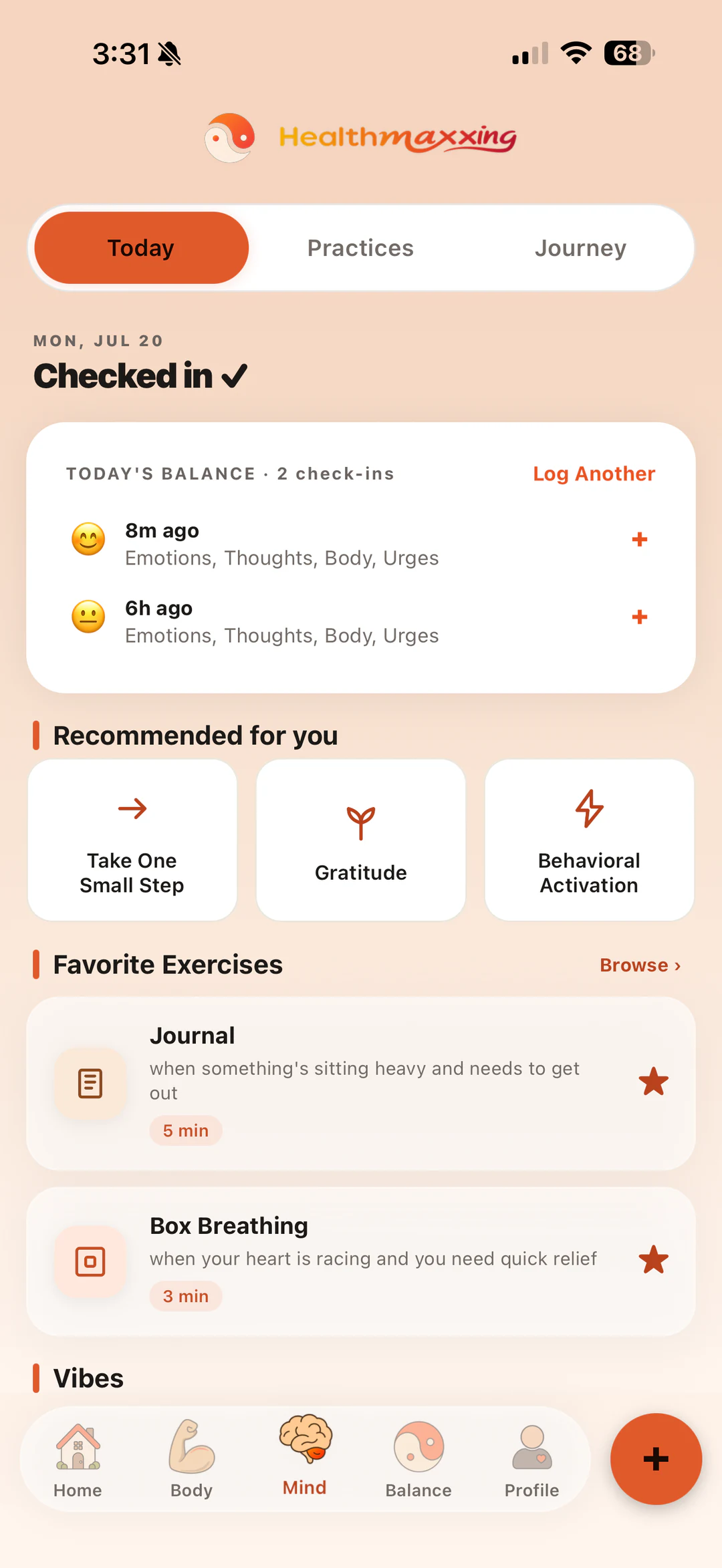Select the Today tab
This screenshot has height=1568, width=722.
(141, 248)
